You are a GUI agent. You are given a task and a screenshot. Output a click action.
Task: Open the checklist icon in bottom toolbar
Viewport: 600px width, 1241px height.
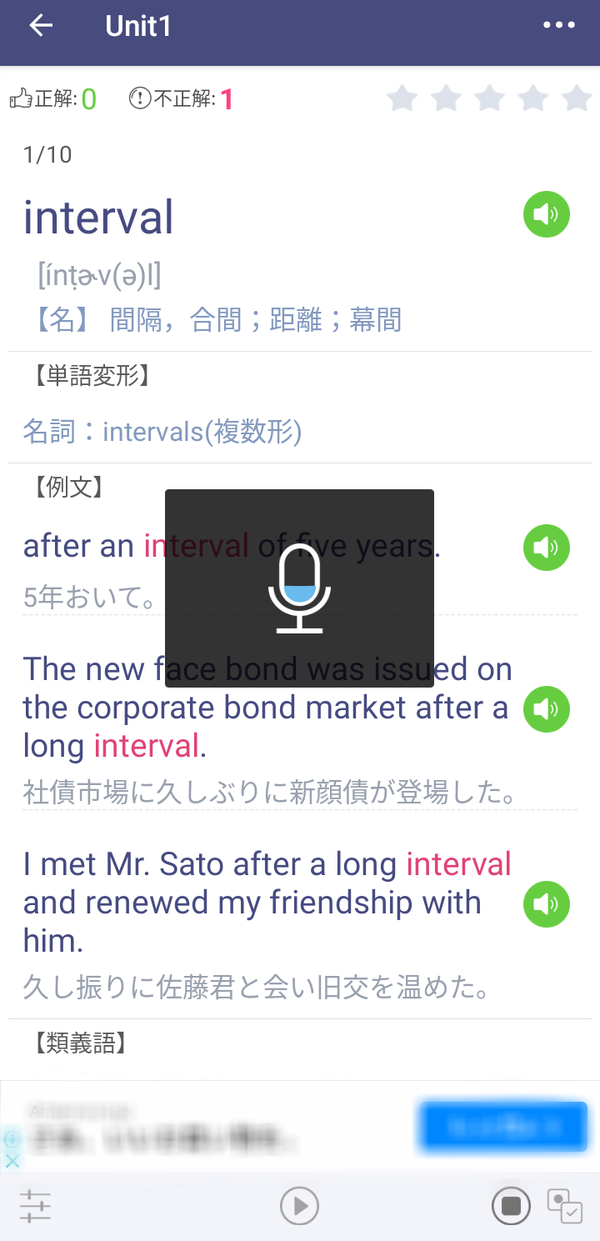pos(565,1206)
